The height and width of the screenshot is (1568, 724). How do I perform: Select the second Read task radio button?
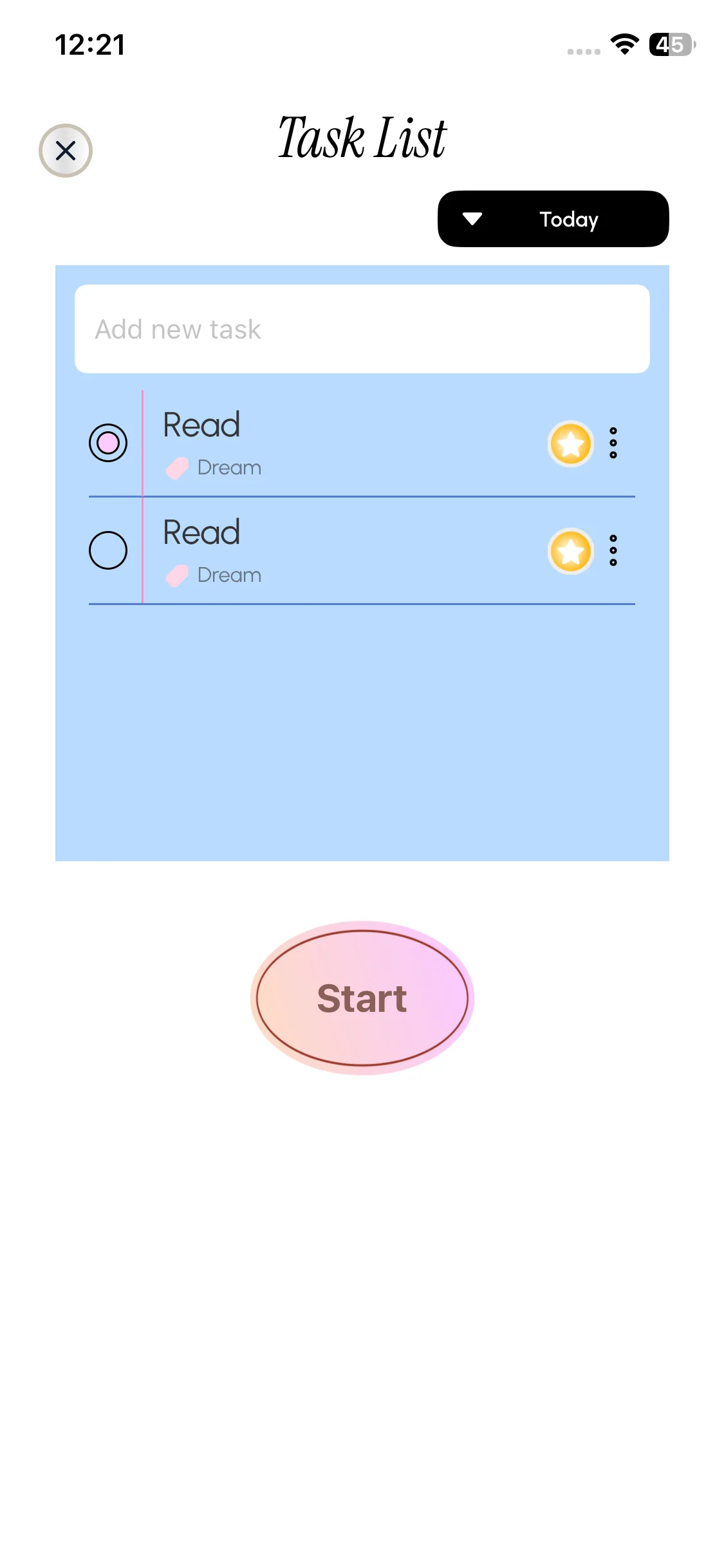point(108,550)
